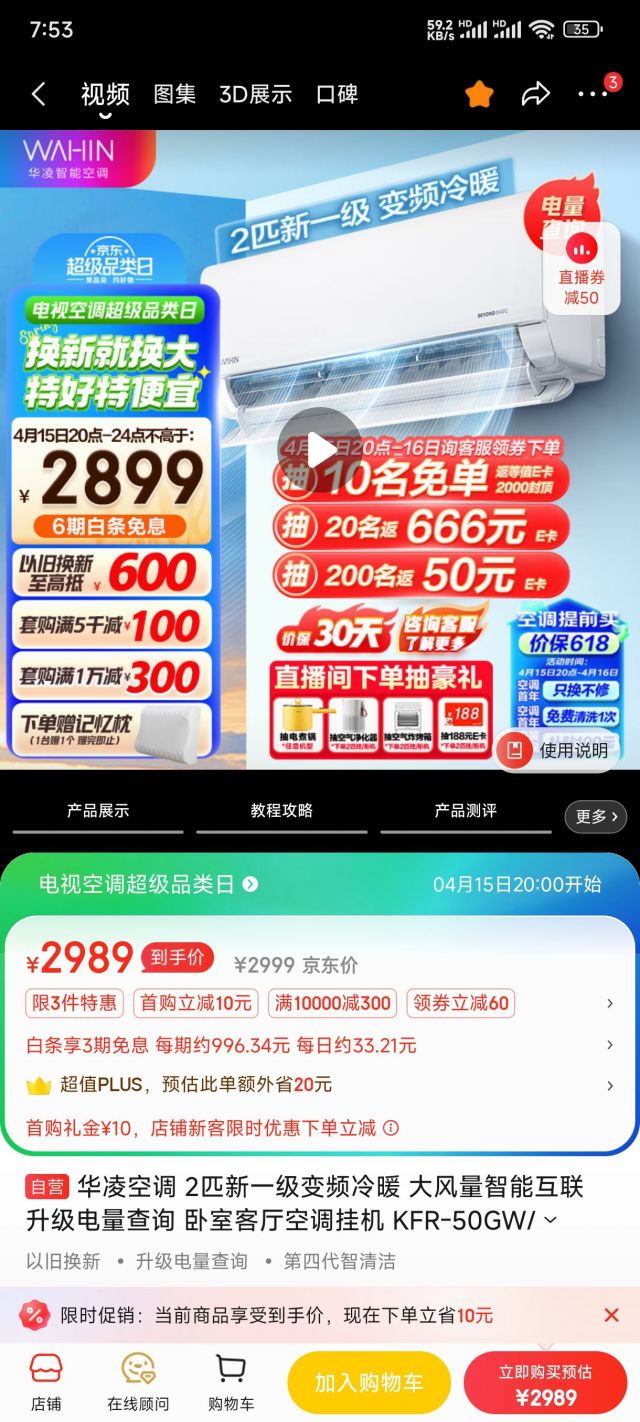
Task: Select the 教程攻略 section
Action: (281, 811)
